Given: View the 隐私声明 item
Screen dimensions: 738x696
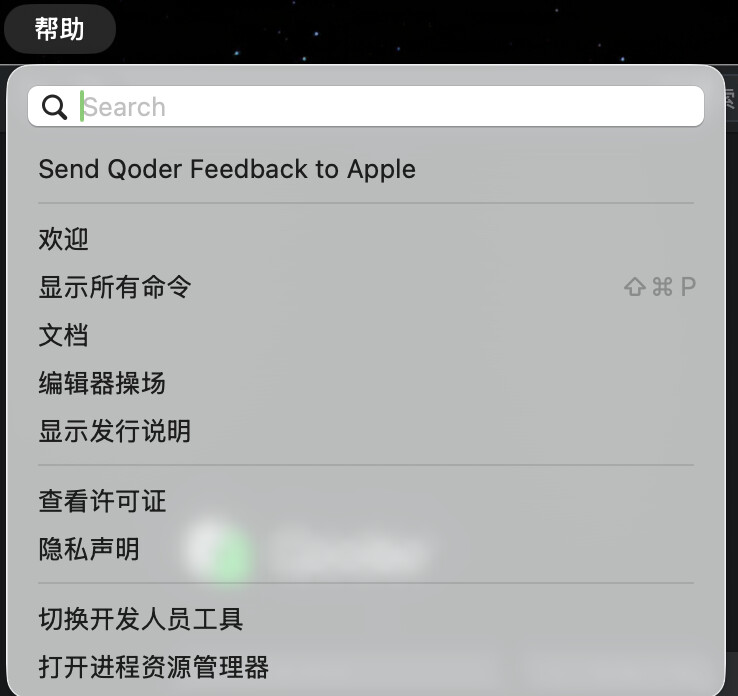Looking at the screenshot, I should pyautogui.click(x=89, y=549).
